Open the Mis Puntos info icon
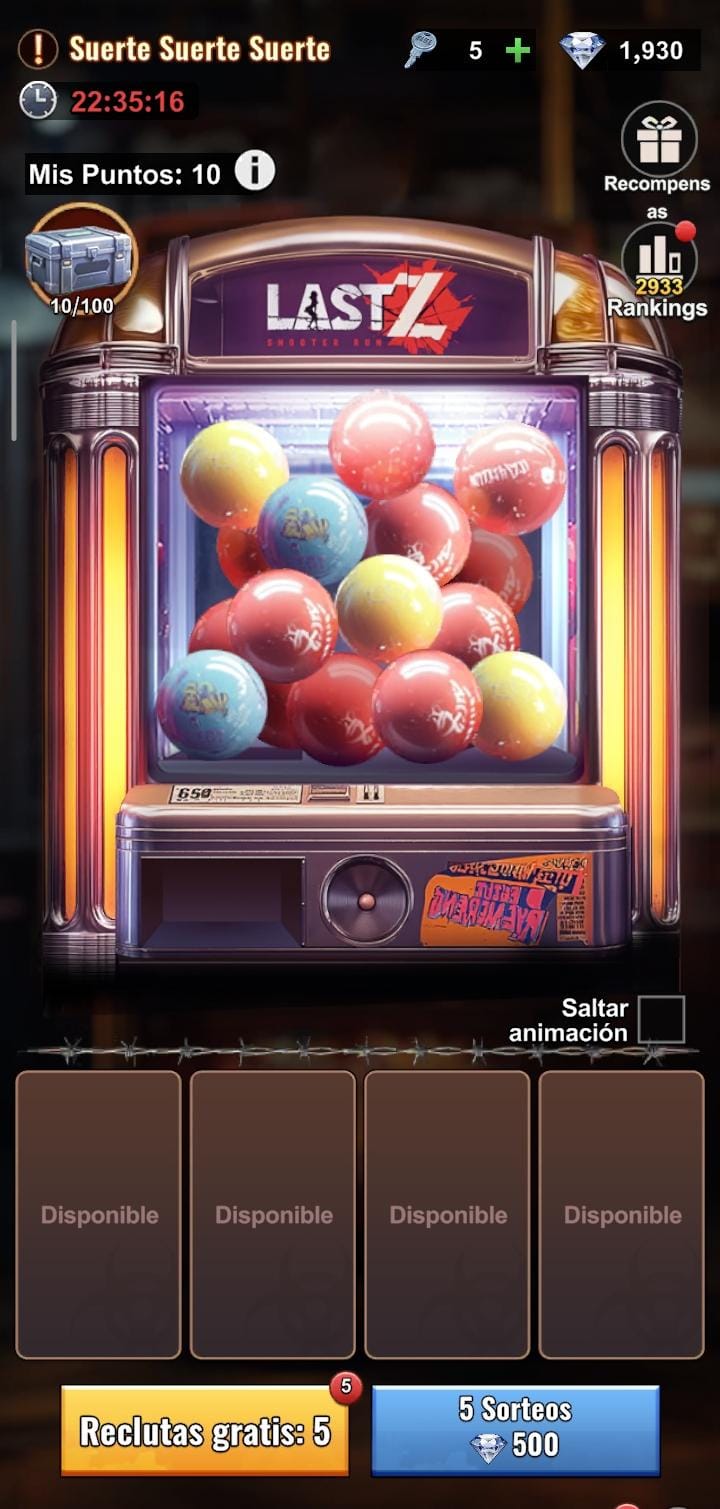Viewport: 720px width, 1509px height. [255, 173]
